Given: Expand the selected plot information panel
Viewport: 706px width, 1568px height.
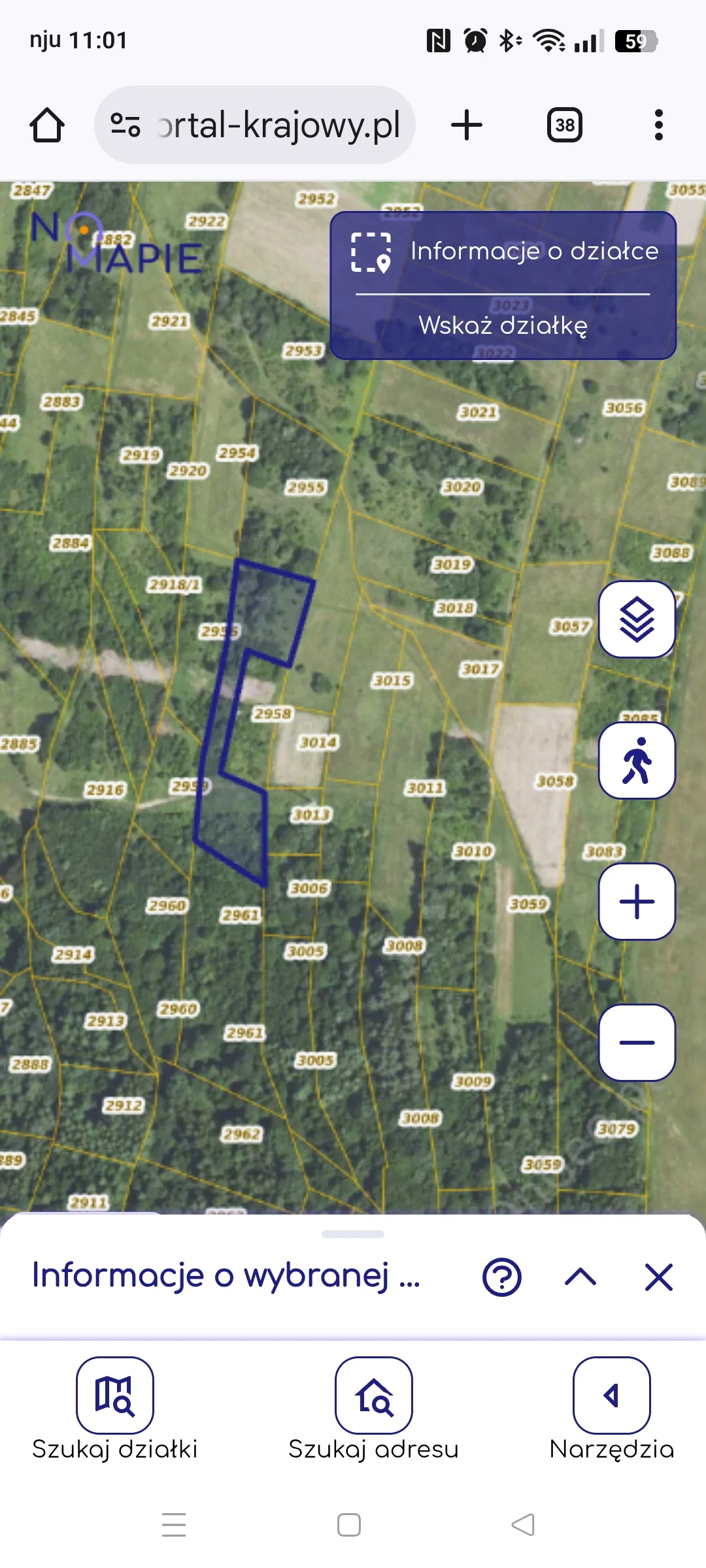Looking at the screenshot, I should point(580,1277).
